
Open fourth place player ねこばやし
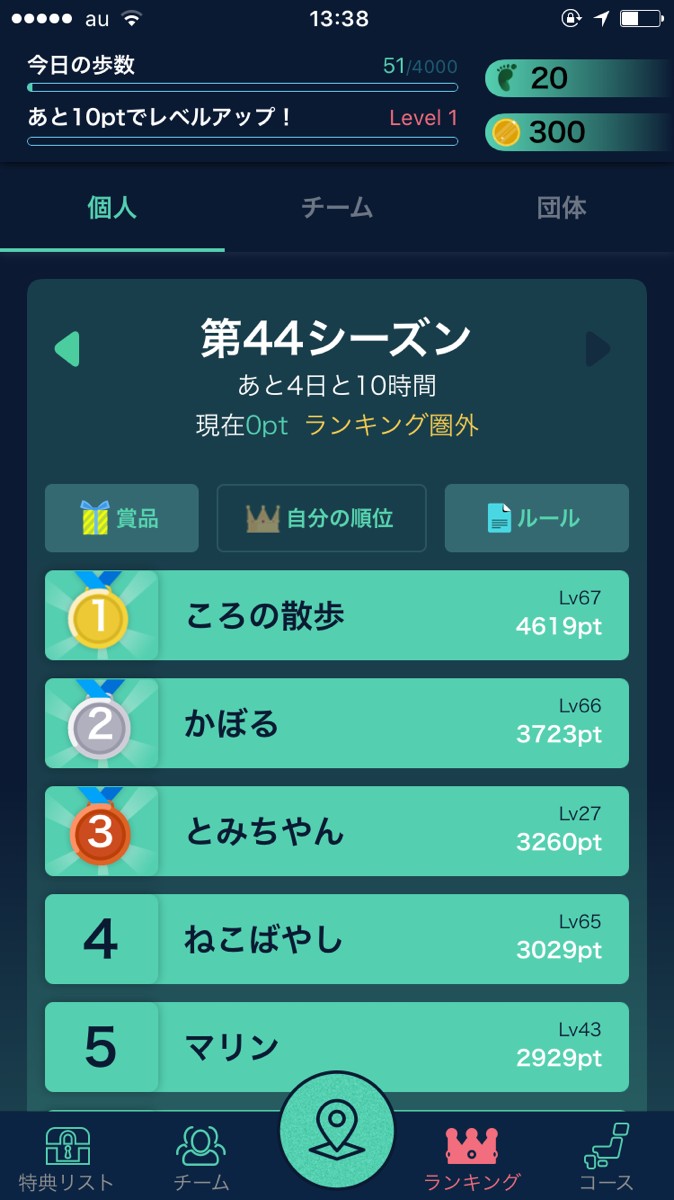point(336,940)
